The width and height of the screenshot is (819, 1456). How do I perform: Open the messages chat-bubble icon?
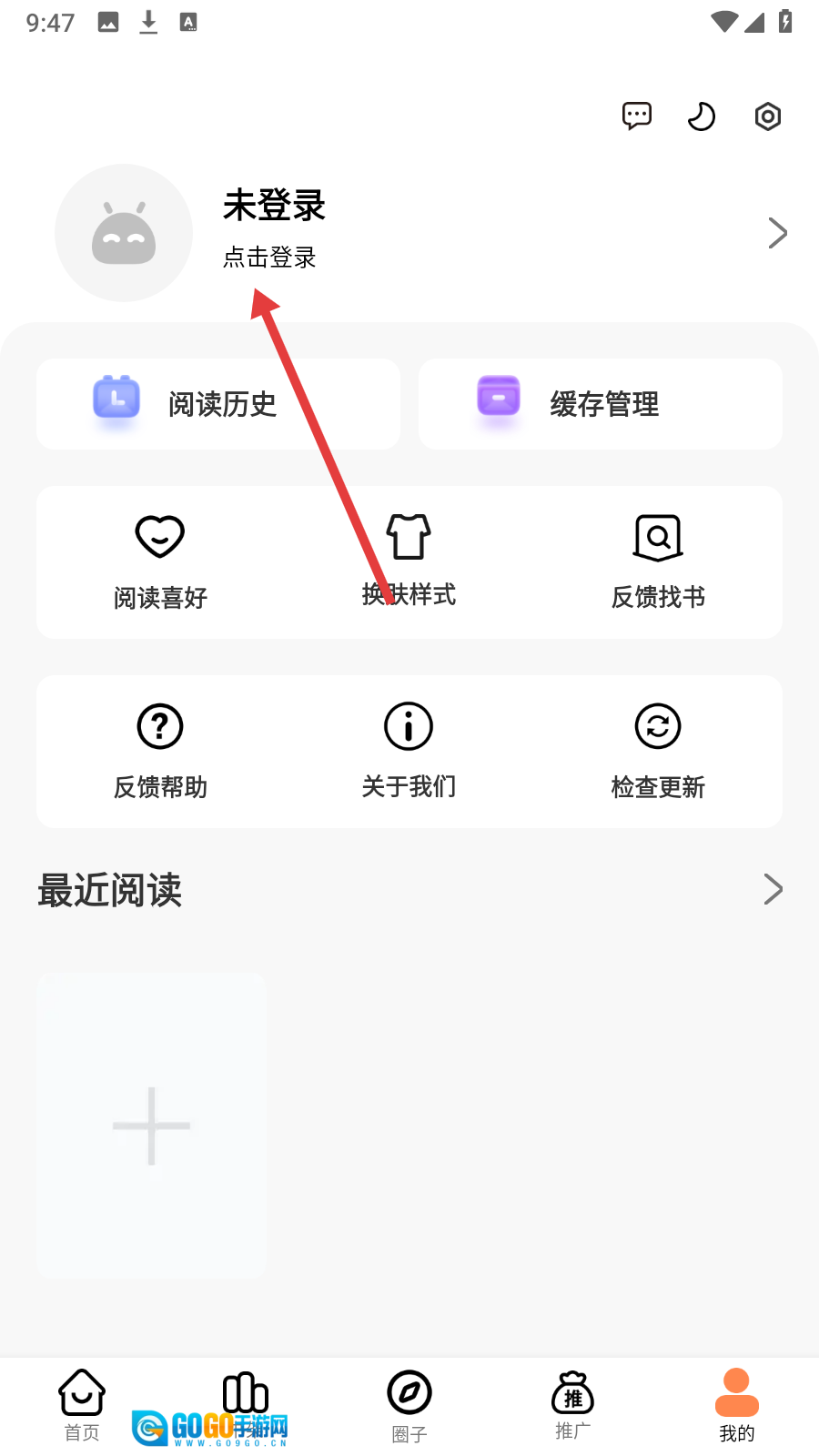637,116
